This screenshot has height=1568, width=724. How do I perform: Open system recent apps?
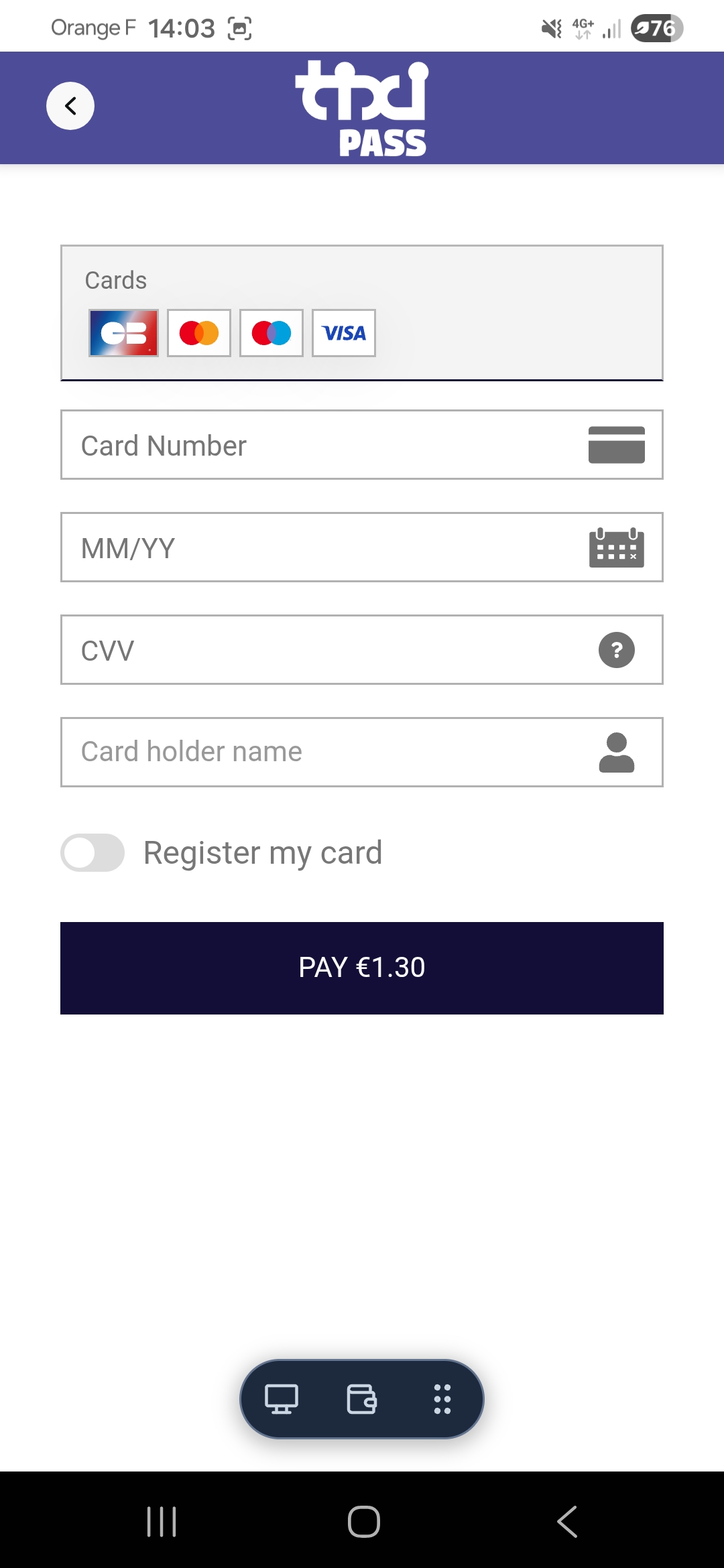[162, 1521]
